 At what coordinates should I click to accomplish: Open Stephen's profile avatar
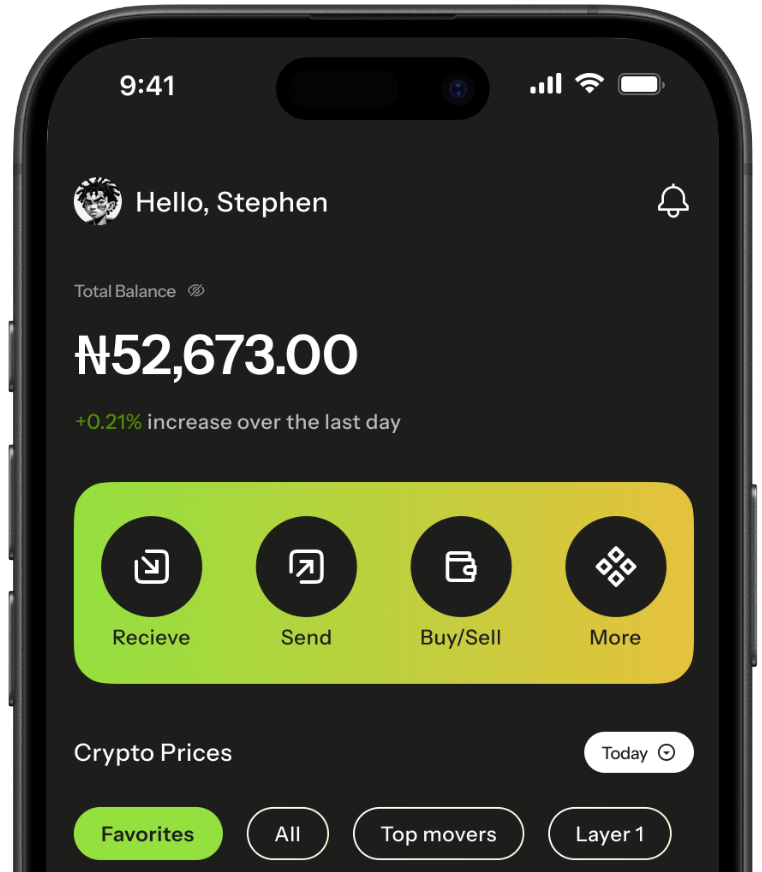tap(98, 202)
